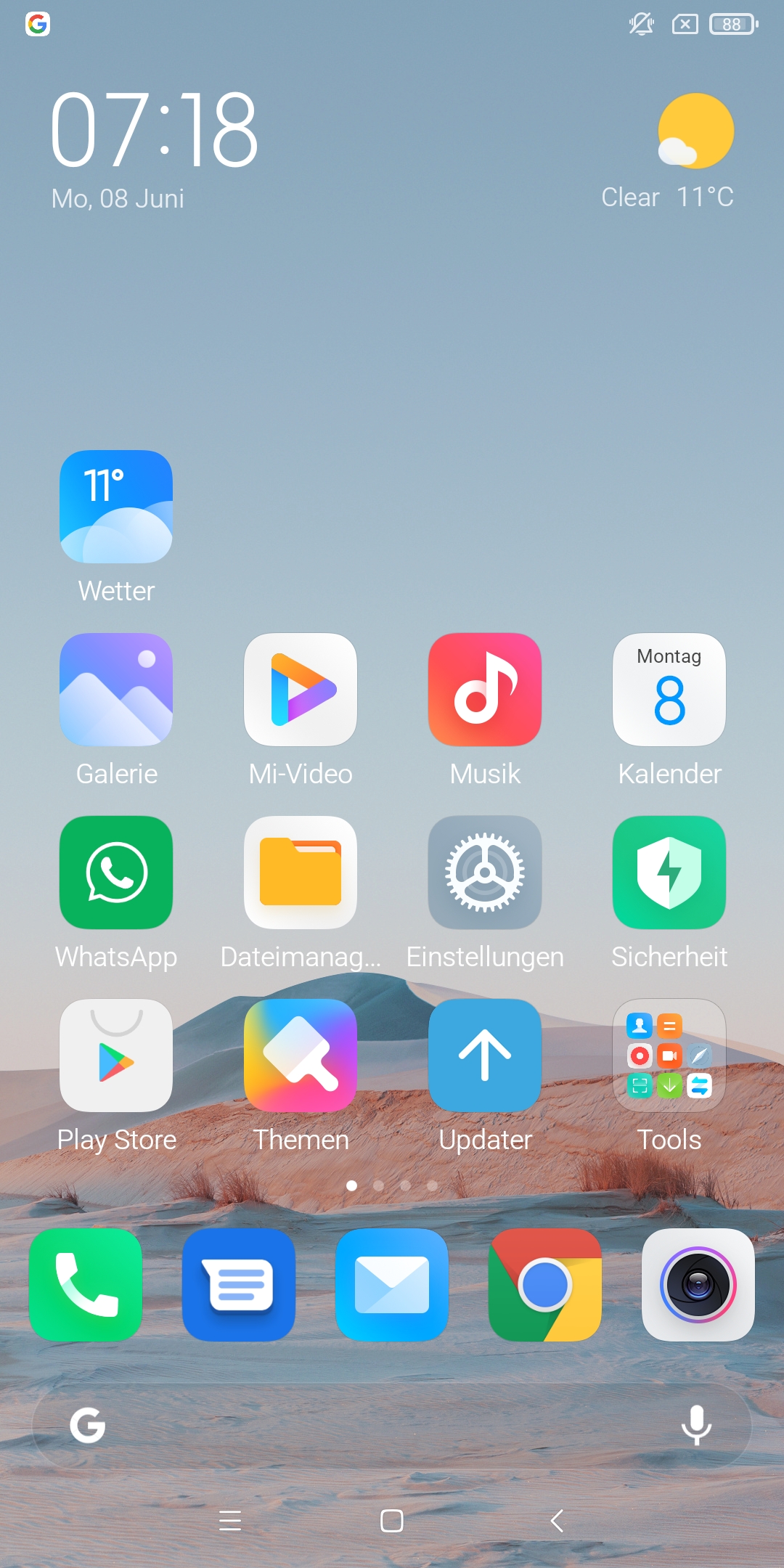Open the Messages app in the dock
The image size is (784, 1568).
[239, 1285]
